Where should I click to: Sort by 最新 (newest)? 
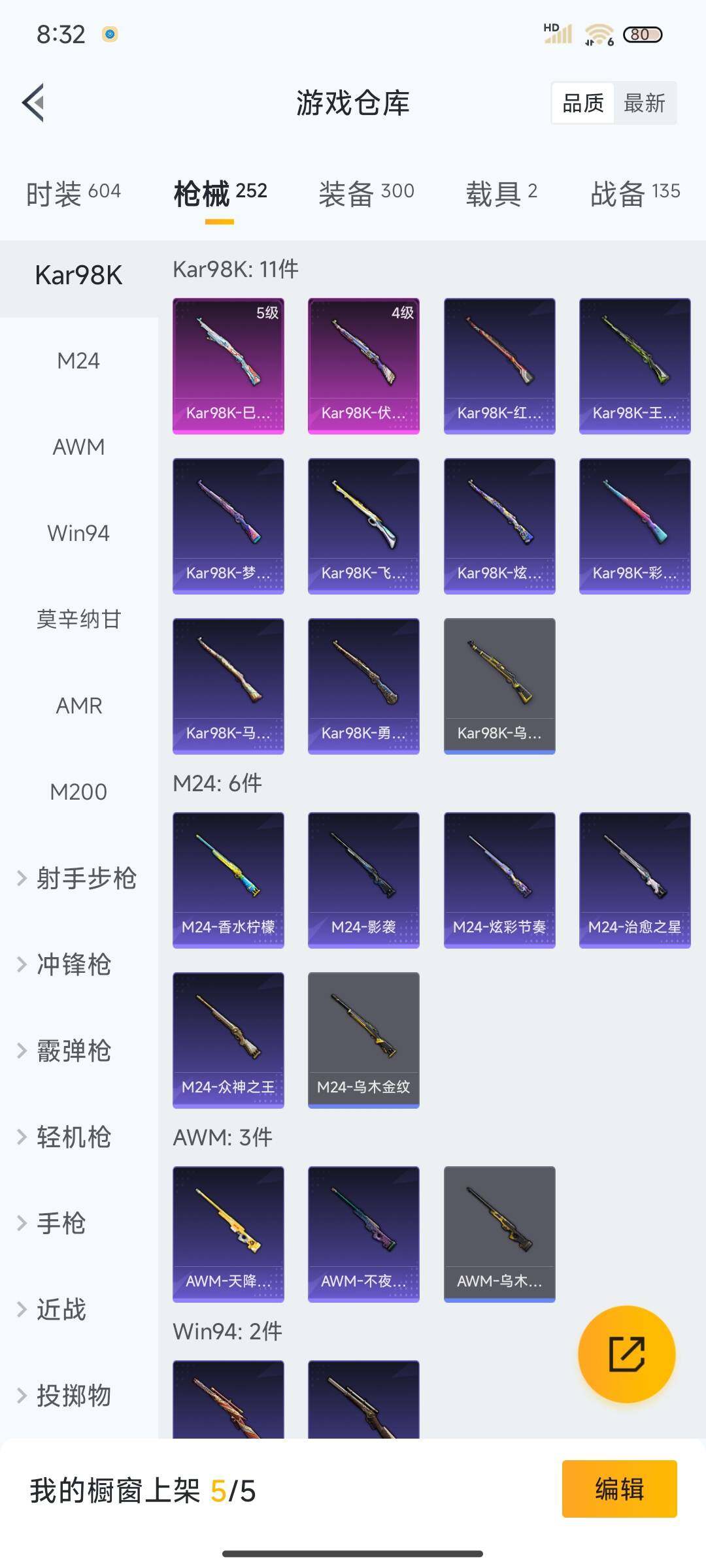pos(644,103)
